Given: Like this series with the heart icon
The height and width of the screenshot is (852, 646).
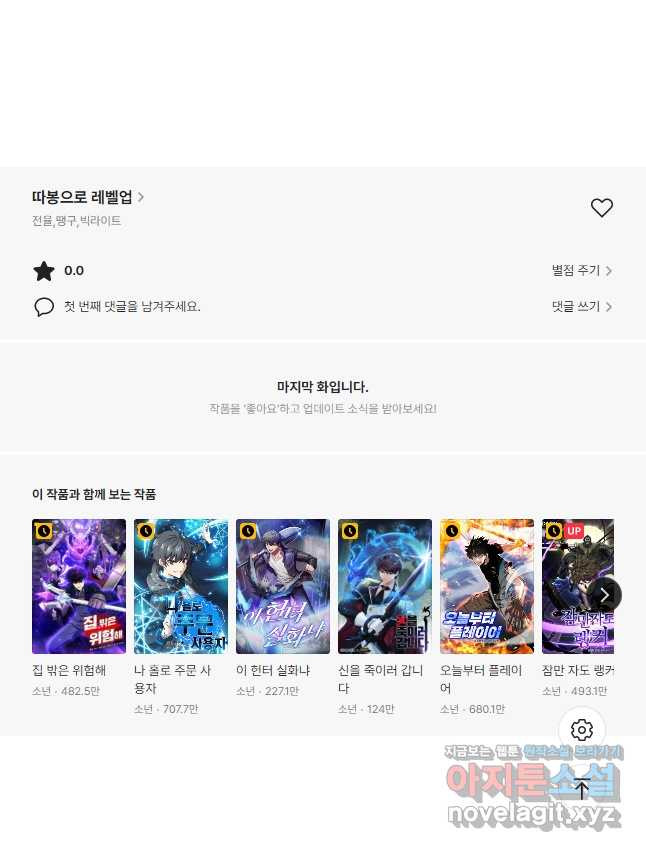Looking at the screenshot, I should click(x=601, y=208).
